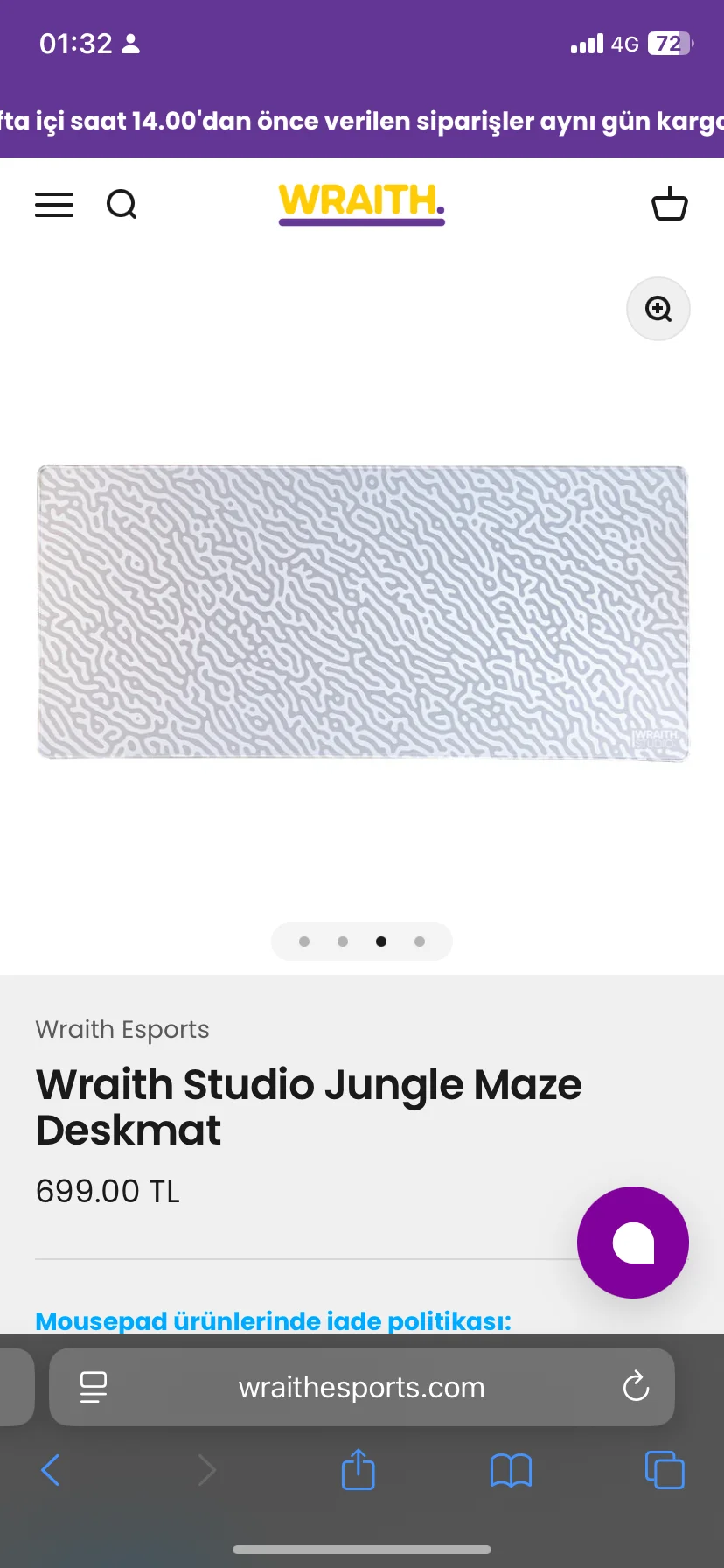Open Mousepad ürünlerinde iade politikası link
Viewport: 724px width, 1568px height.
click(x=273, y=1320)
